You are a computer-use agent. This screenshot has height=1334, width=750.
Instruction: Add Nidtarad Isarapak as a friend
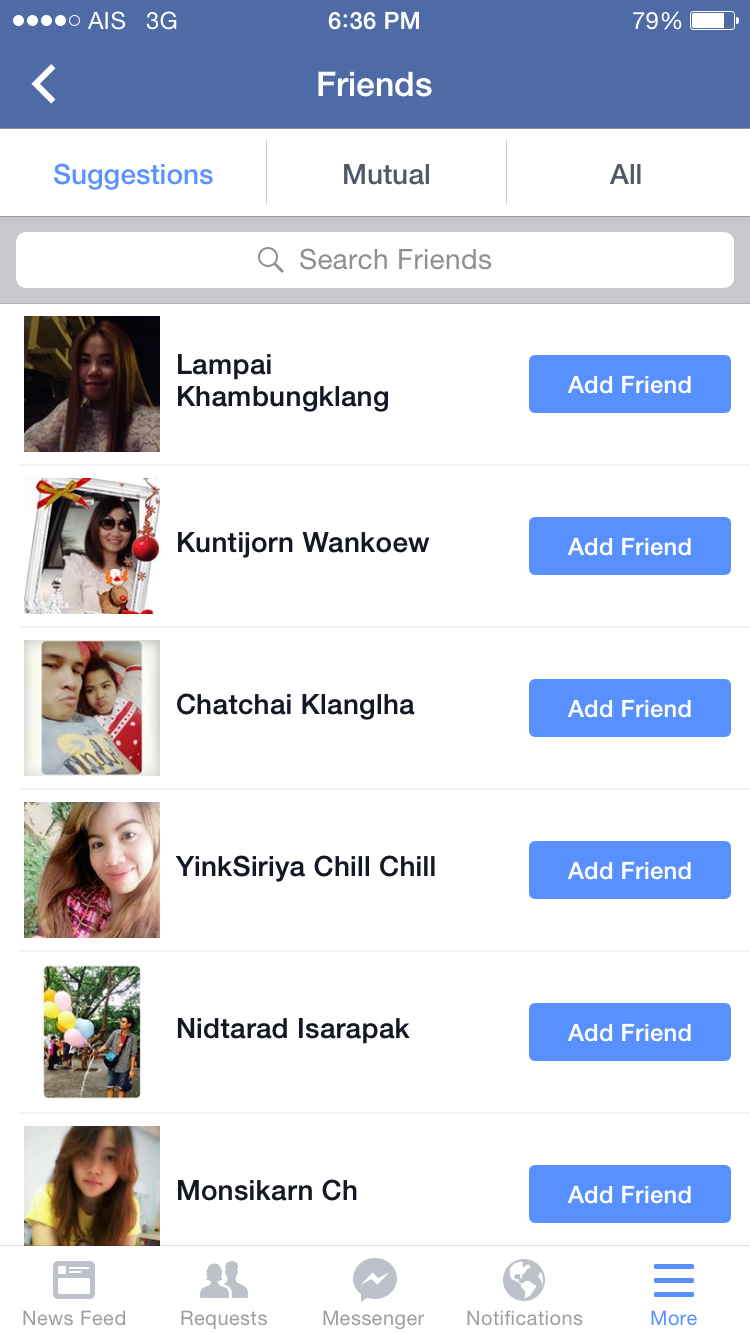click(x=629, y=1032)
